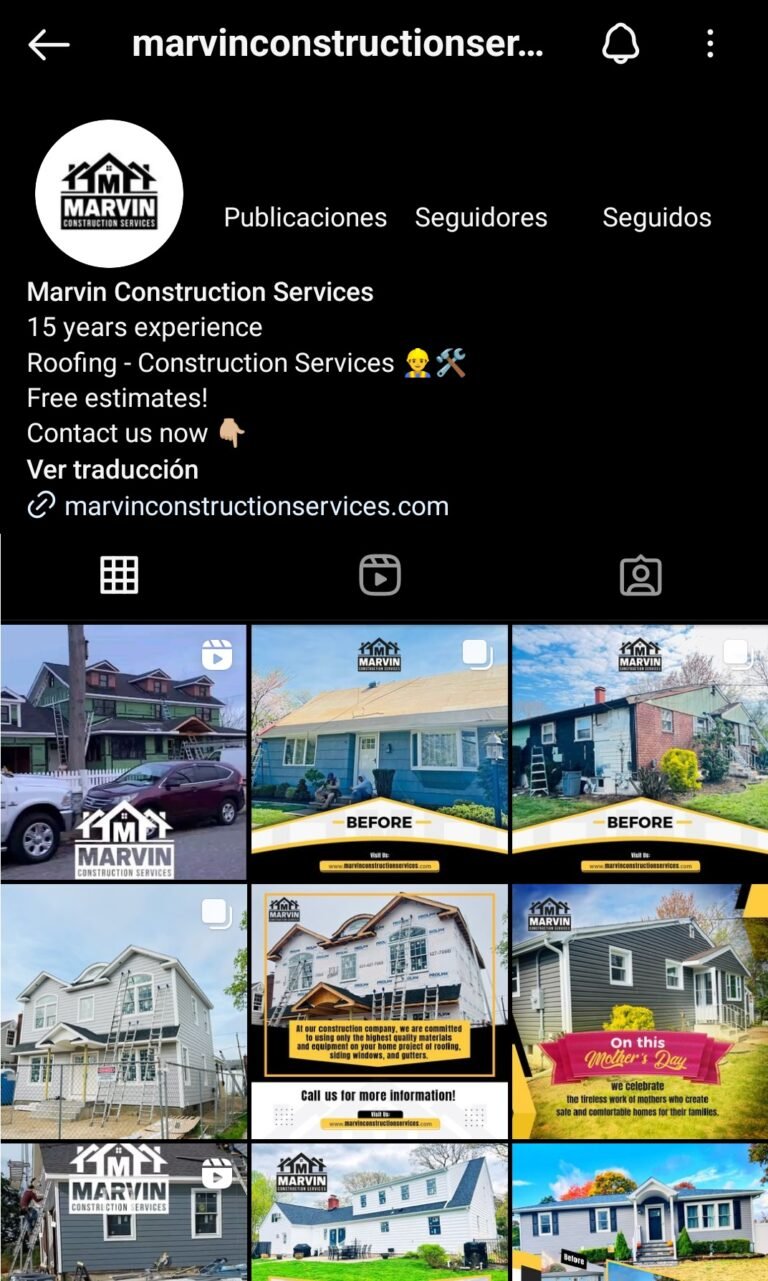The image size is (768, 1281).
Task: Switch to the tagged photos tab
Action: tap(640, 575)
